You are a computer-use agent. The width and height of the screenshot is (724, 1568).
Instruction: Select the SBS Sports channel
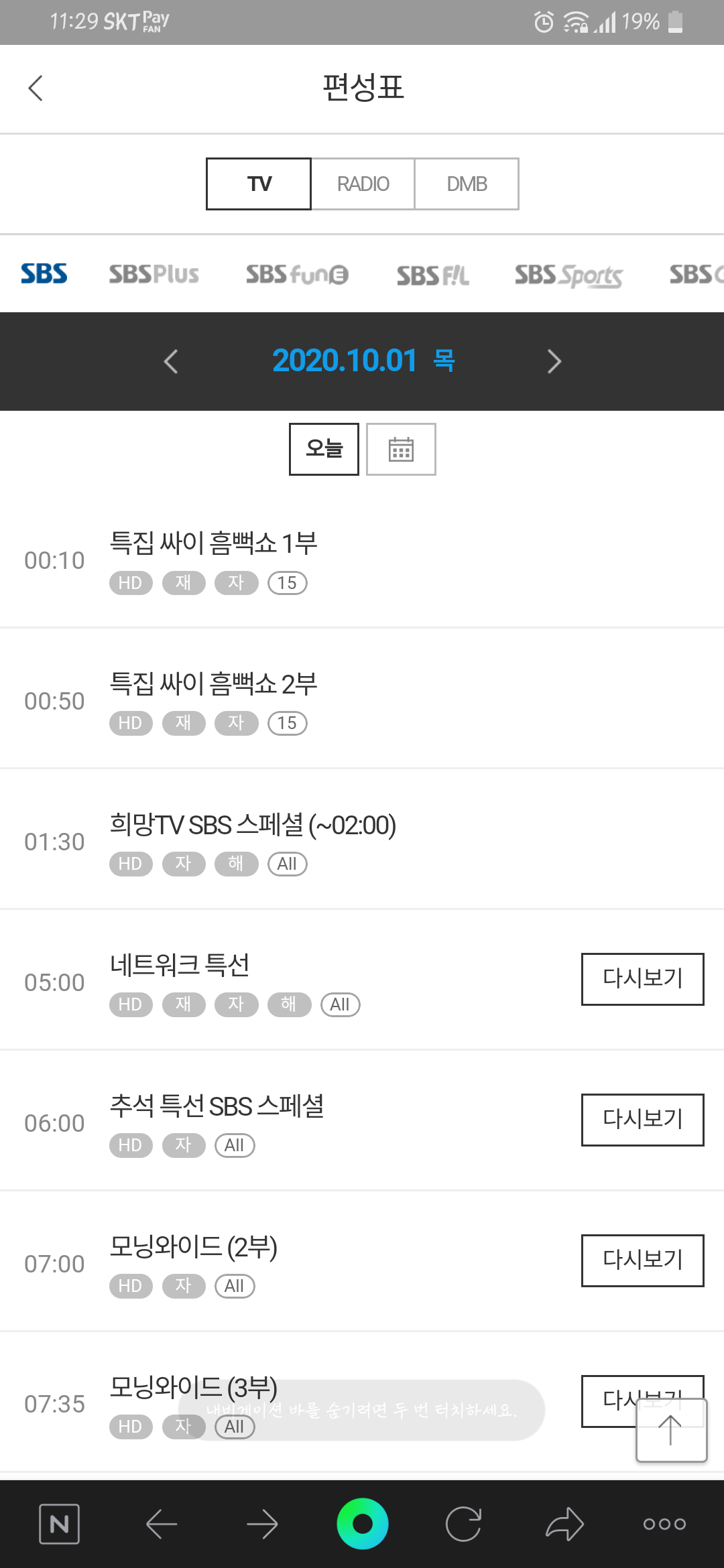pyautogui.click(x=568, y=275)
